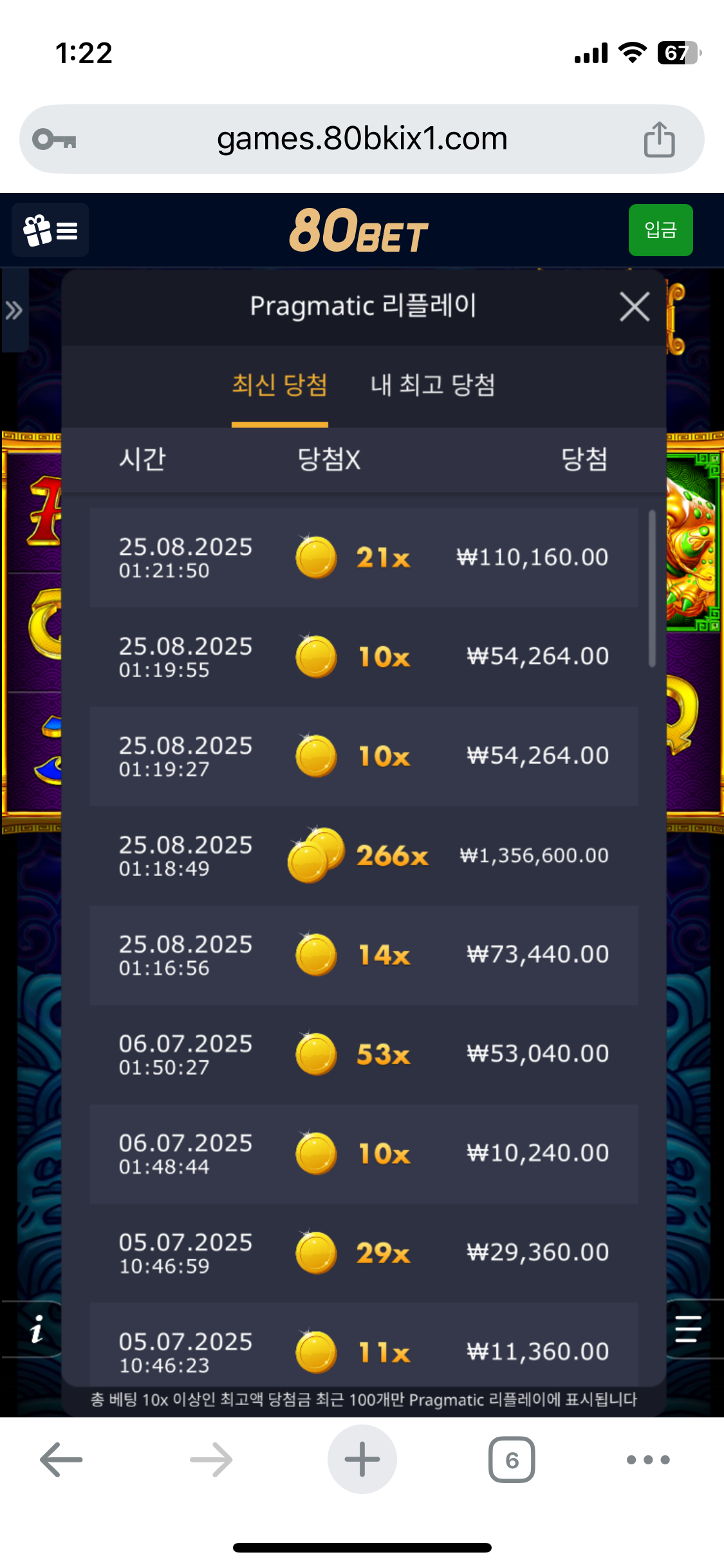Tap the games.80bkix1.com address field
Viewport: 724px width, 1568px height.
click(362, 139)
